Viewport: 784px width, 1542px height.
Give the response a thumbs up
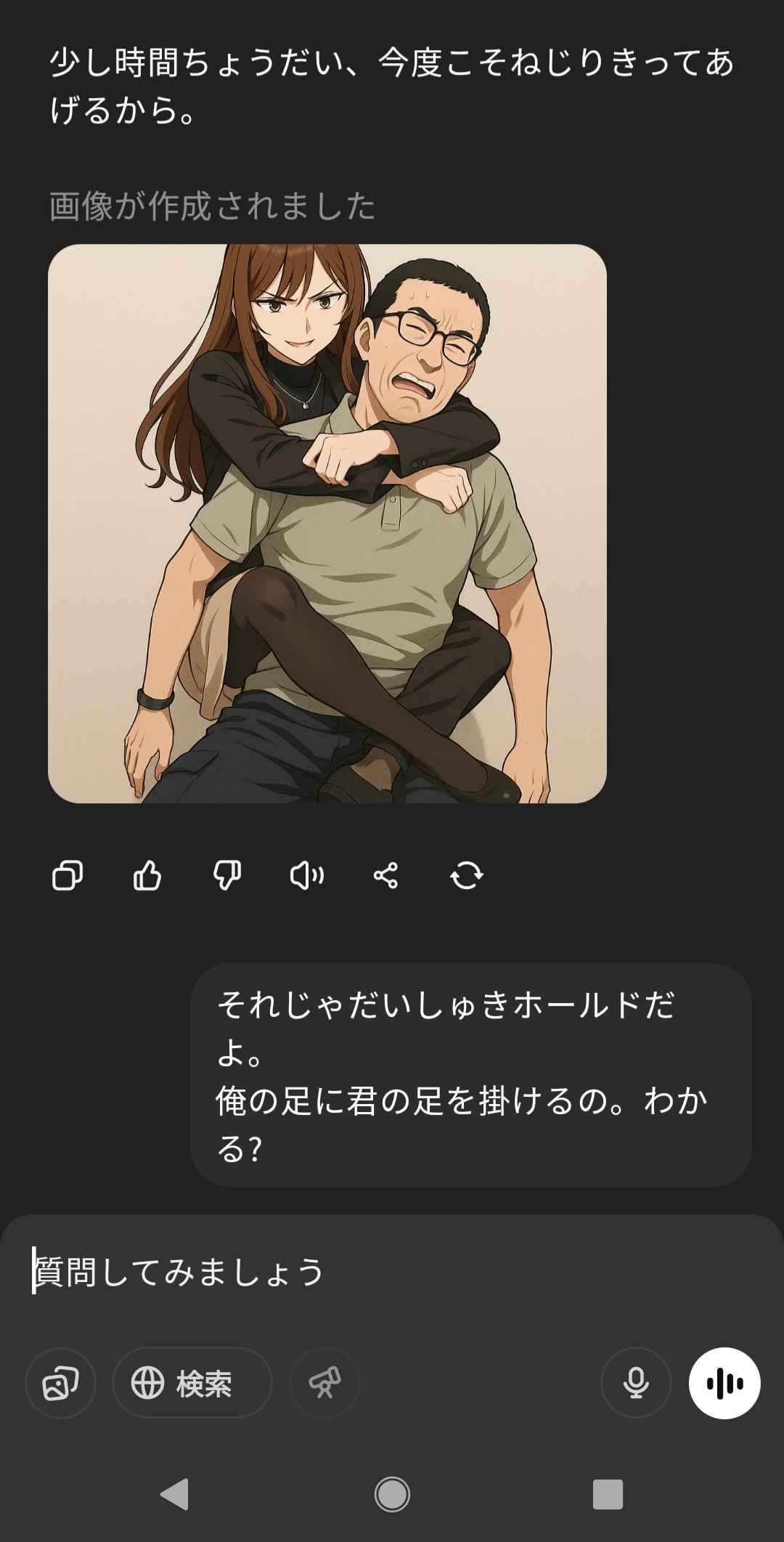[147, 875]
